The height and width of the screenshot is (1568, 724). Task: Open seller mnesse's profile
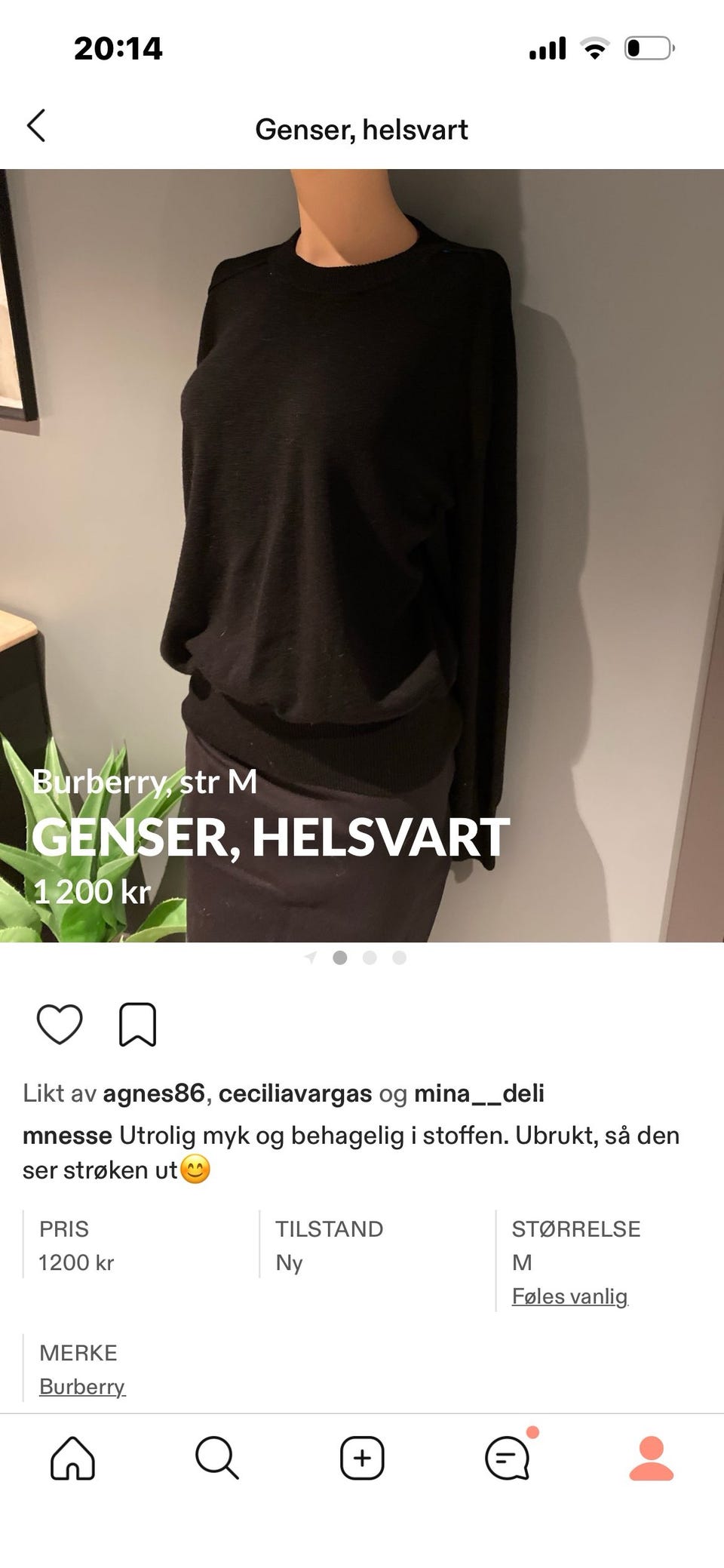click(69, 1135)
